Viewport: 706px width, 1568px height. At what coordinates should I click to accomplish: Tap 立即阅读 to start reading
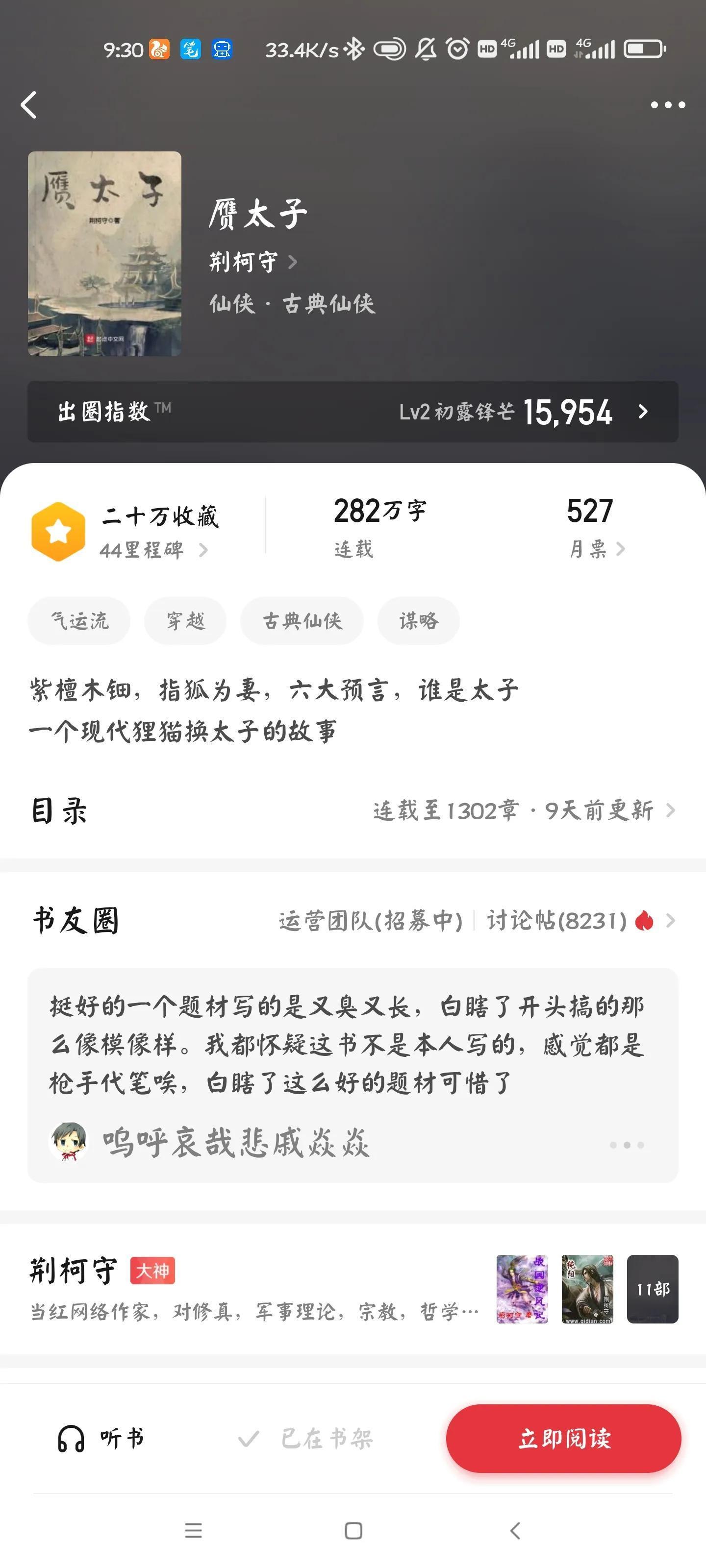563,1439
